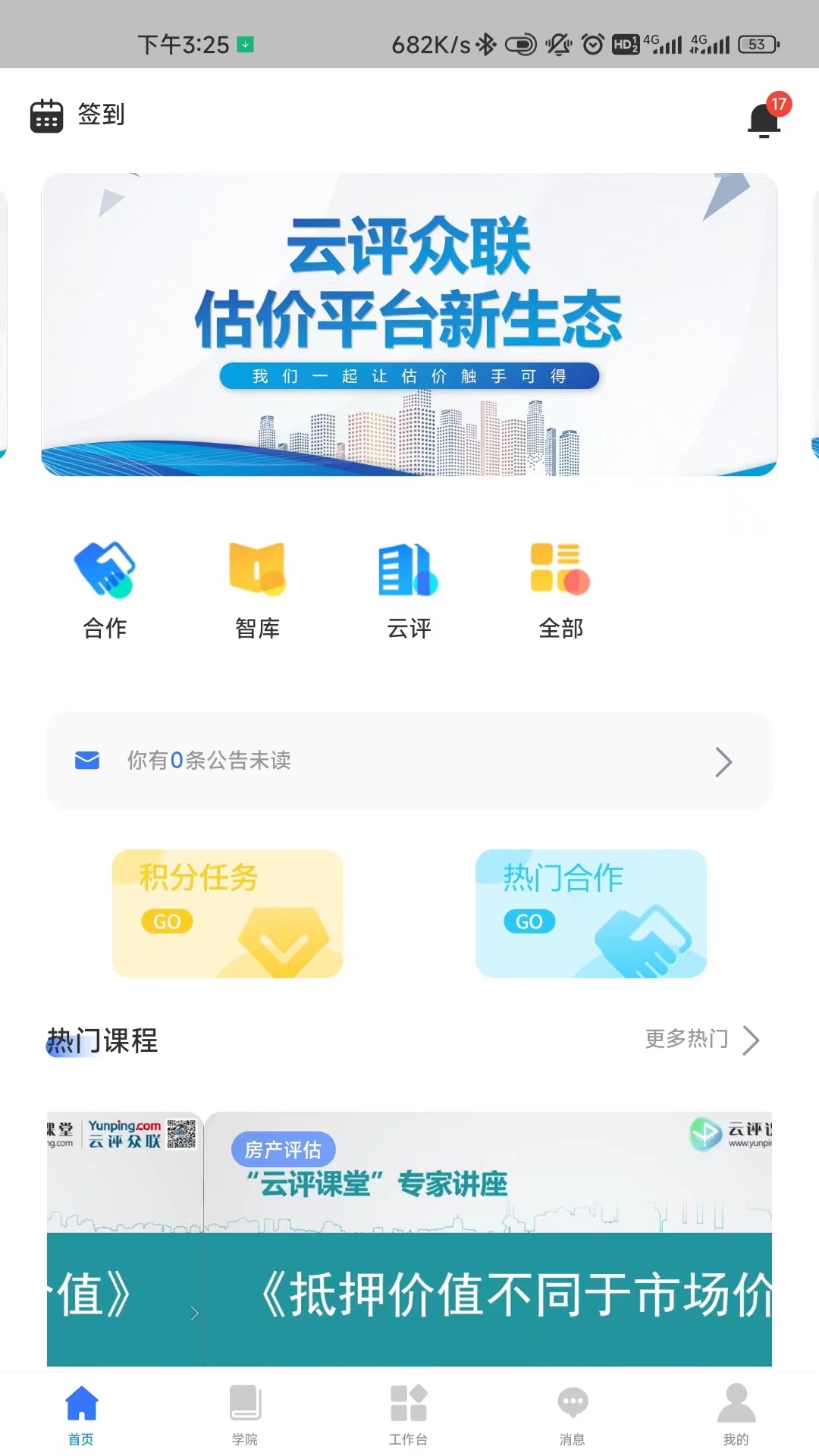Open the notifications bell with 17 badge
819x1456 pixels.
[x=764, y=120]
